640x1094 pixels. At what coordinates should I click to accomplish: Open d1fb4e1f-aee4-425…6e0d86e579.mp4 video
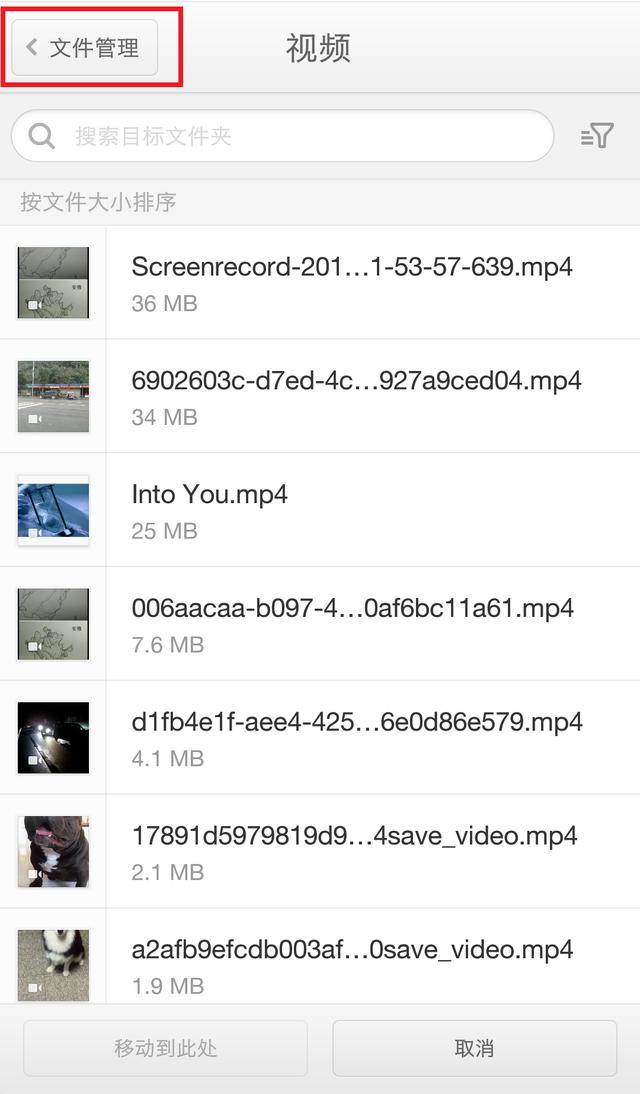click(x=356, y=738)
